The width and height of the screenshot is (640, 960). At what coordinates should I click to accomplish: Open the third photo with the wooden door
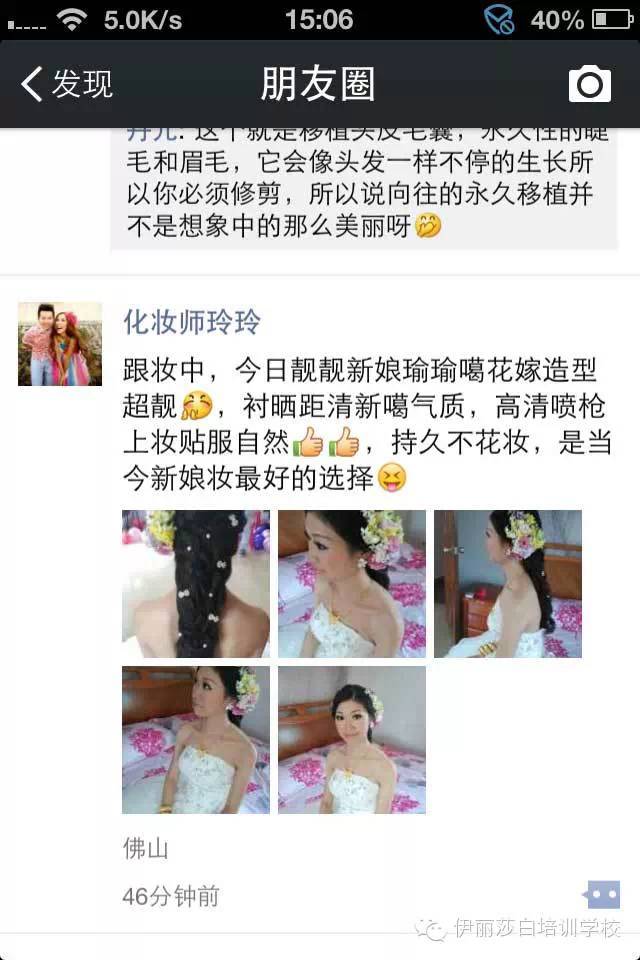pyautogui.click(x=507, y=584)
